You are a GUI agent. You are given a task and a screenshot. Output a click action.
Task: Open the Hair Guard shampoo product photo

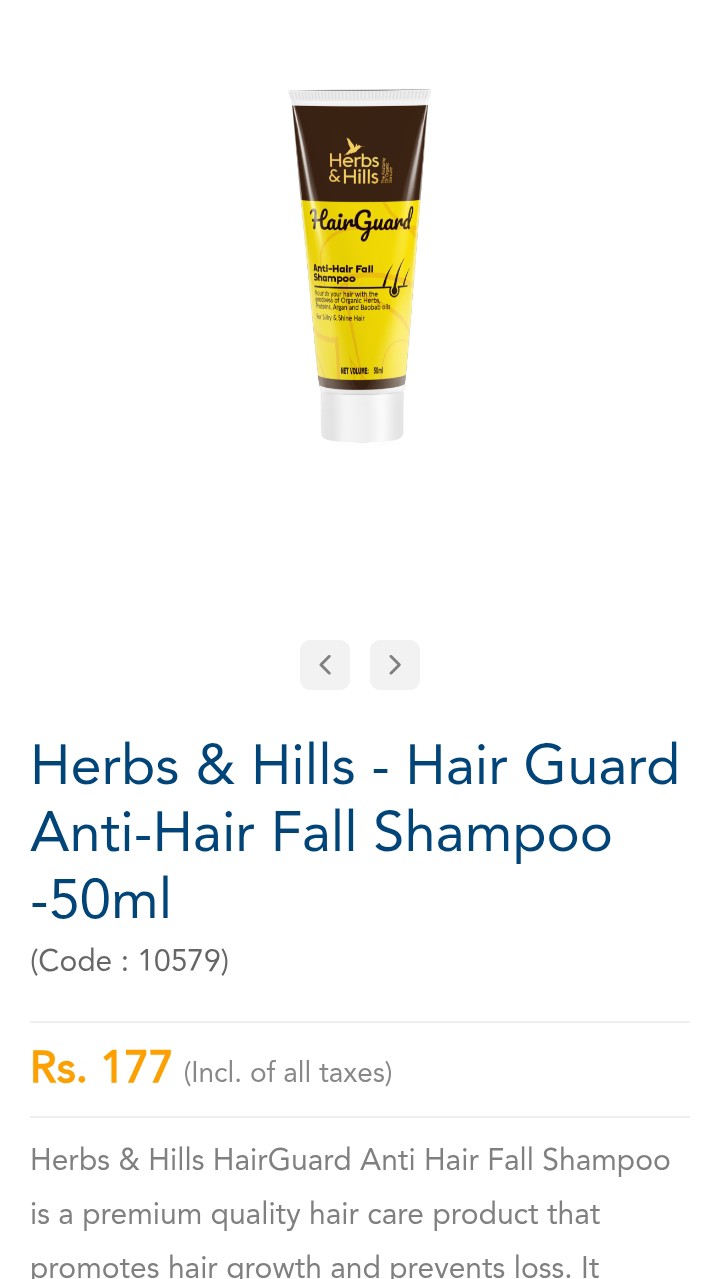(x=361, y=265)
